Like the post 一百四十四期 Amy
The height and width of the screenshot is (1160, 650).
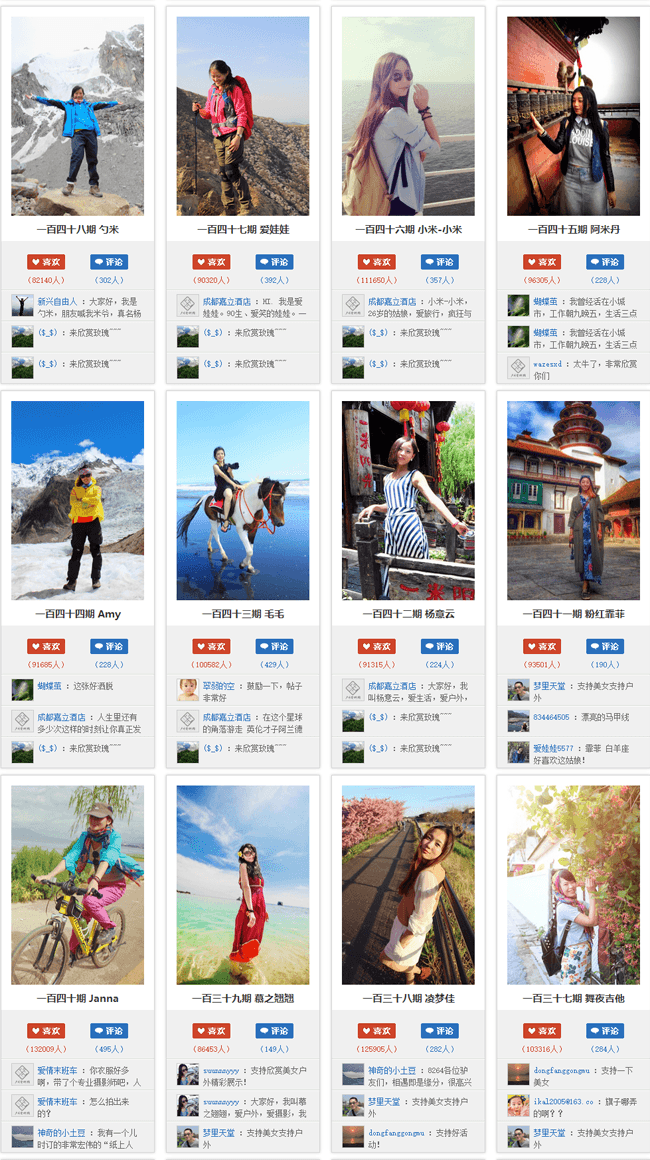tap(46, 646)
